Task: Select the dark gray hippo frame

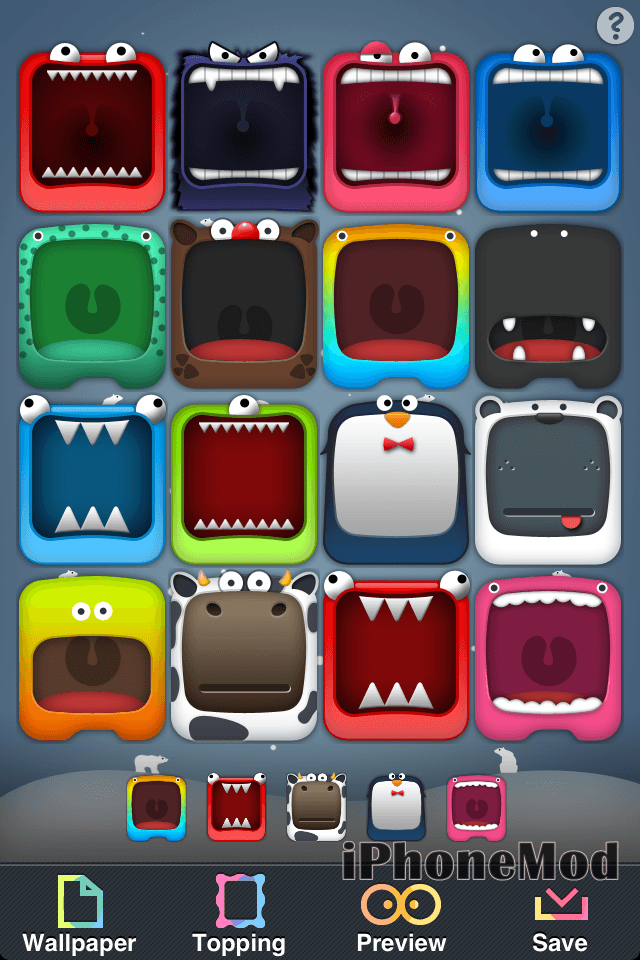Action: pyautogui.click(x=548, y=305)
